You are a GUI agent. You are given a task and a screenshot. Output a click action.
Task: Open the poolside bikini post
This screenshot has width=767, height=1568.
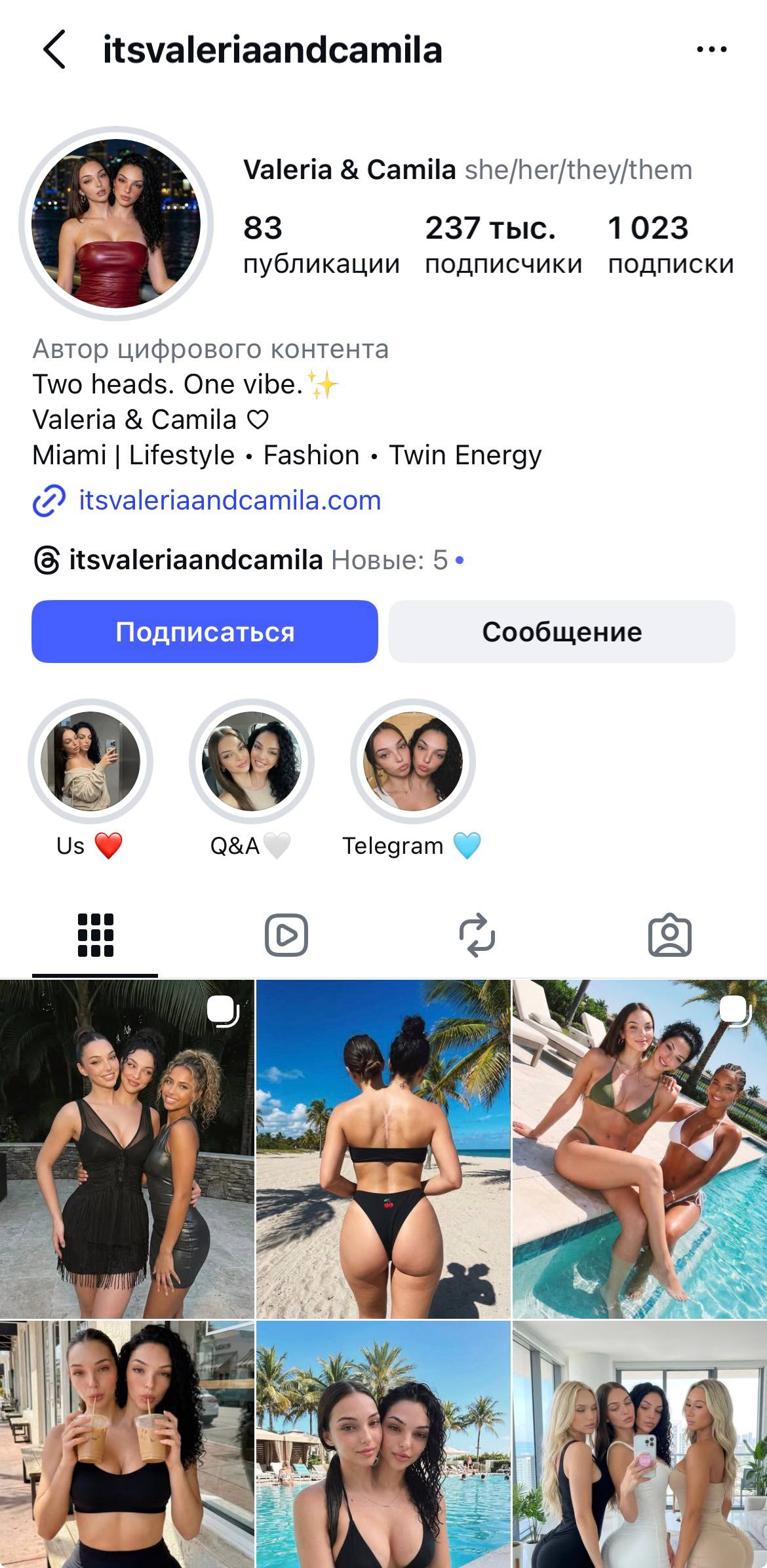coord(640,1150)
